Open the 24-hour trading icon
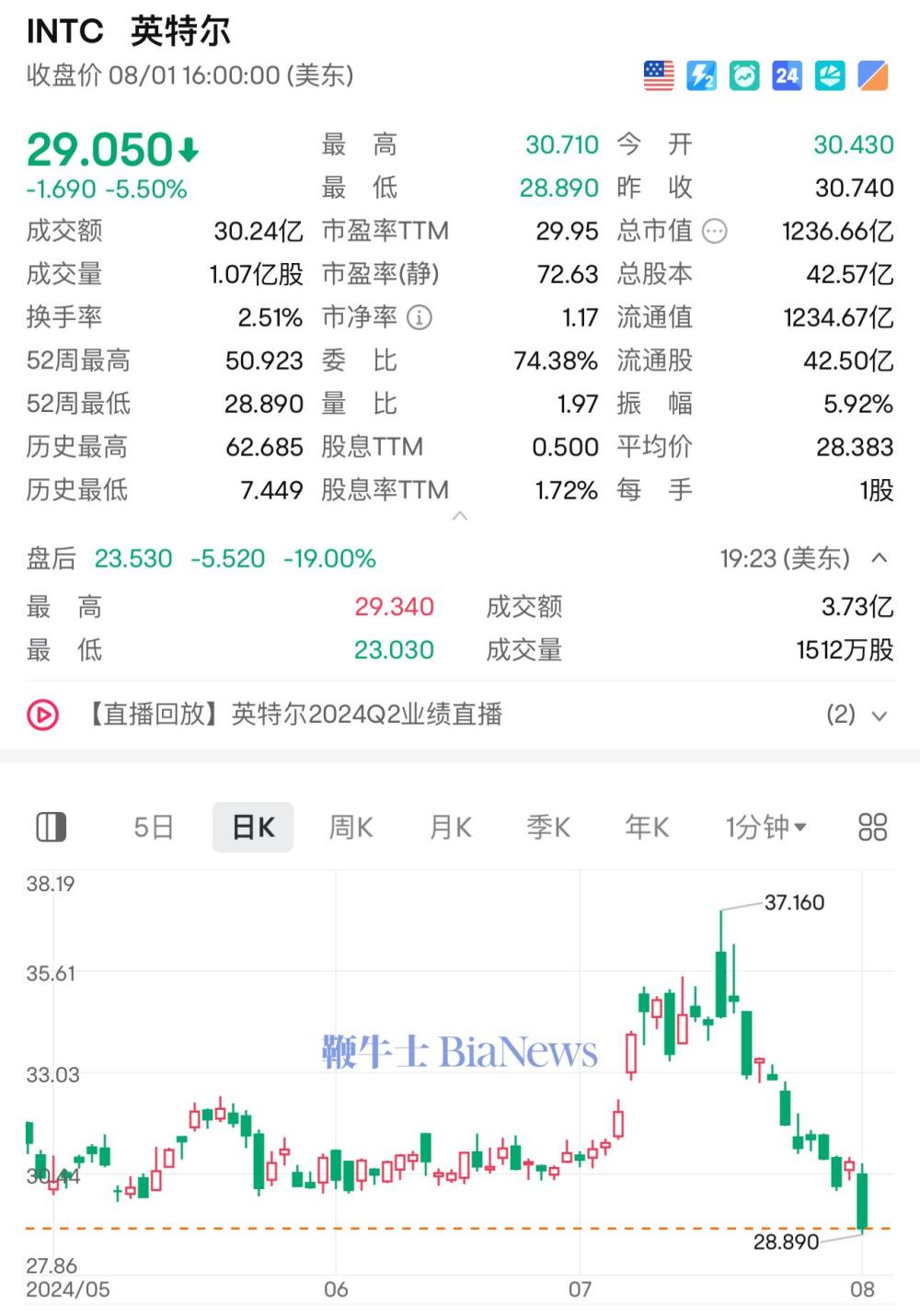This screenshot has width=920, height=1316. [x=787, y=75]
